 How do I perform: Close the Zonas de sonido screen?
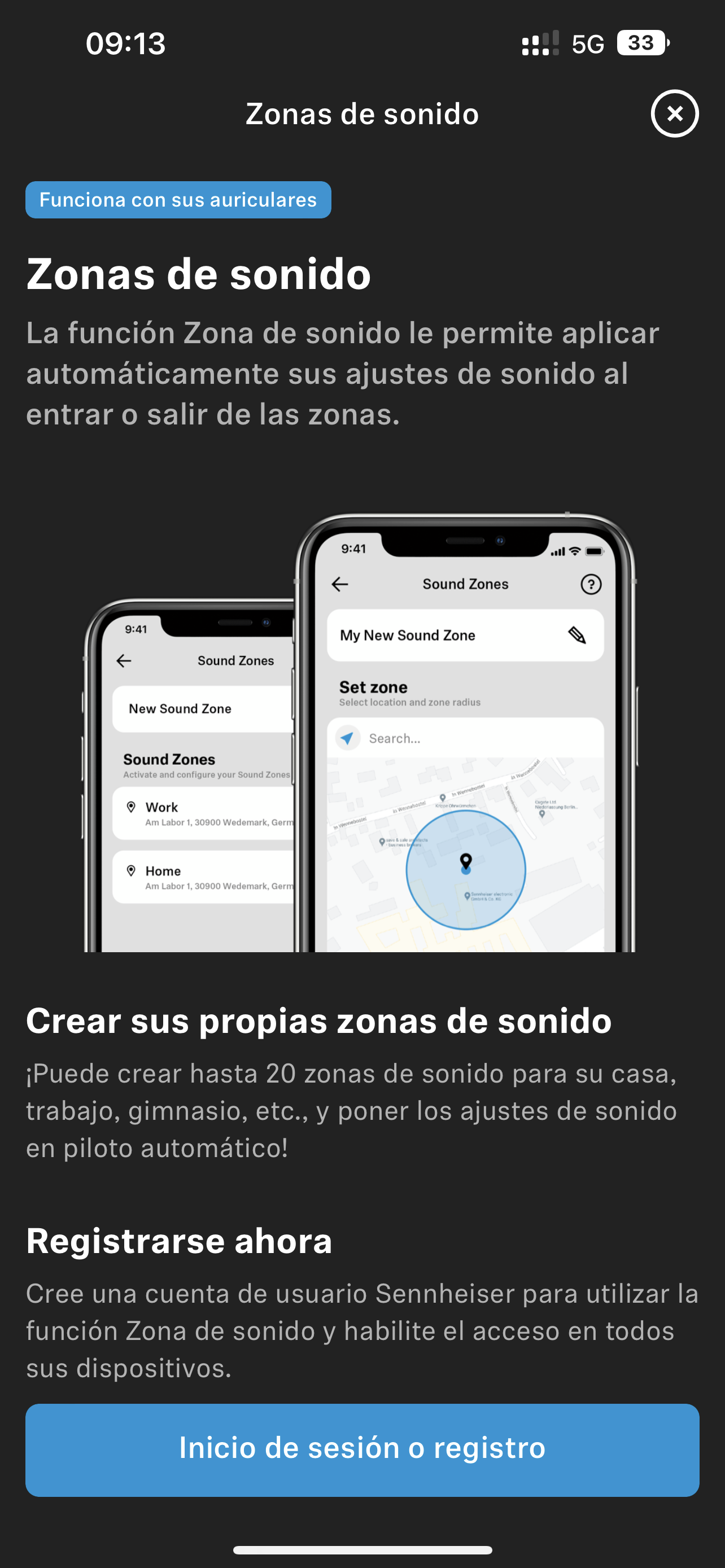pos(675,114)
